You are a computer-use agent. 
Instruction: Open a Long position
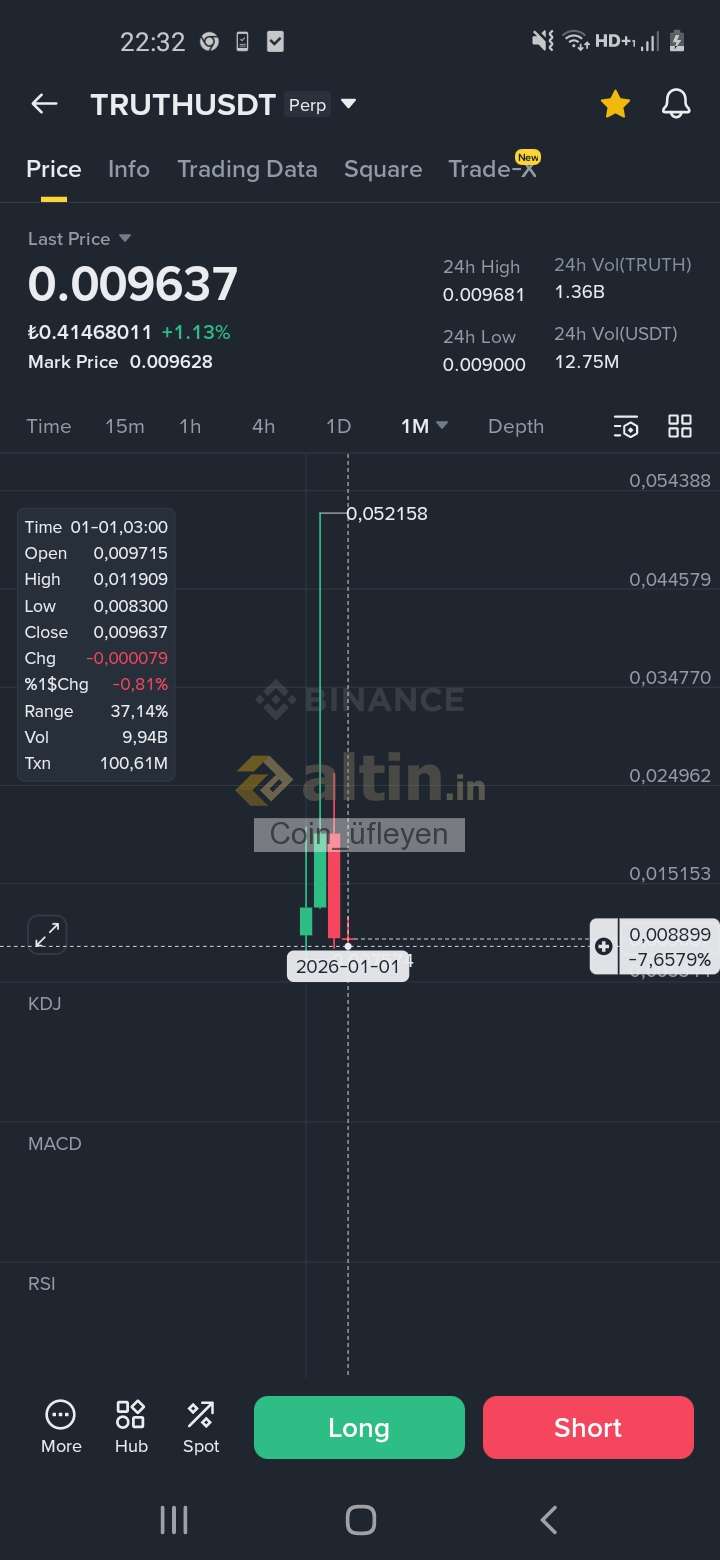pos(359,1427)
